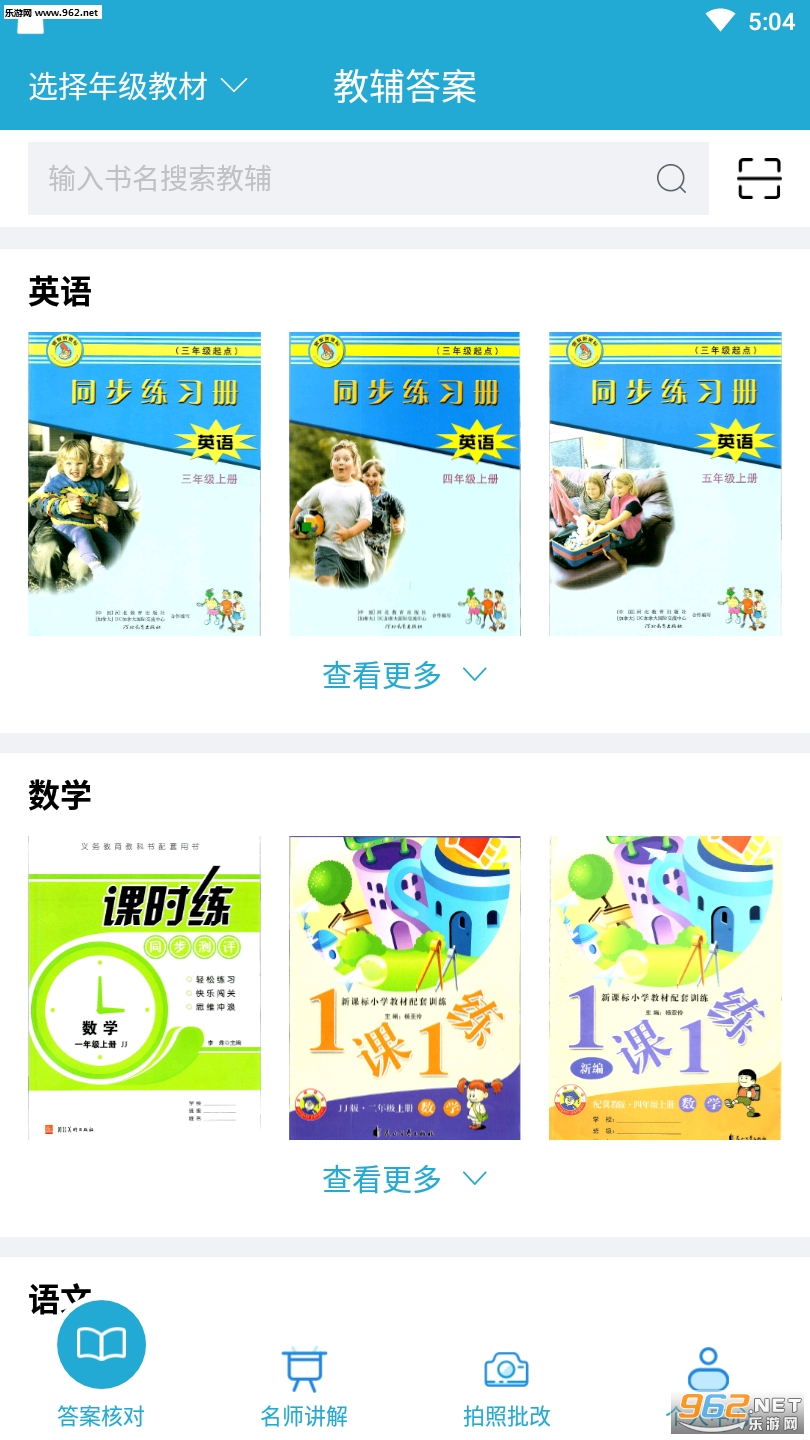Open the 英语 三年级上册 workbook
Image resolution: width=810 pixels, height=1440 pixels.
[144, 484]
